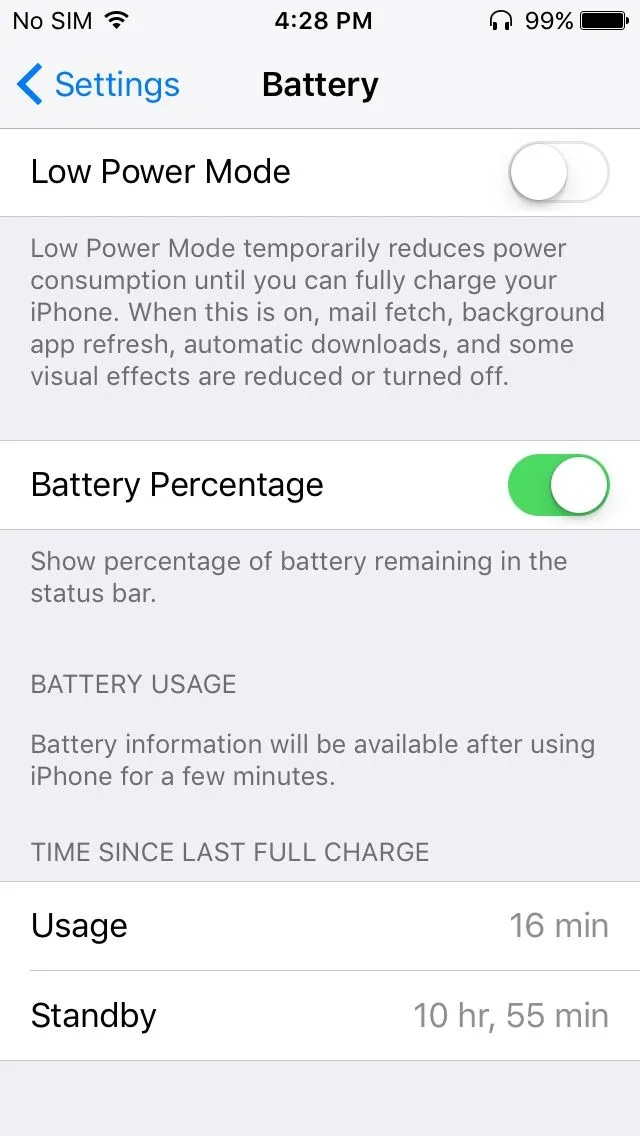Enable Low Power Mode

click(558, 172)
